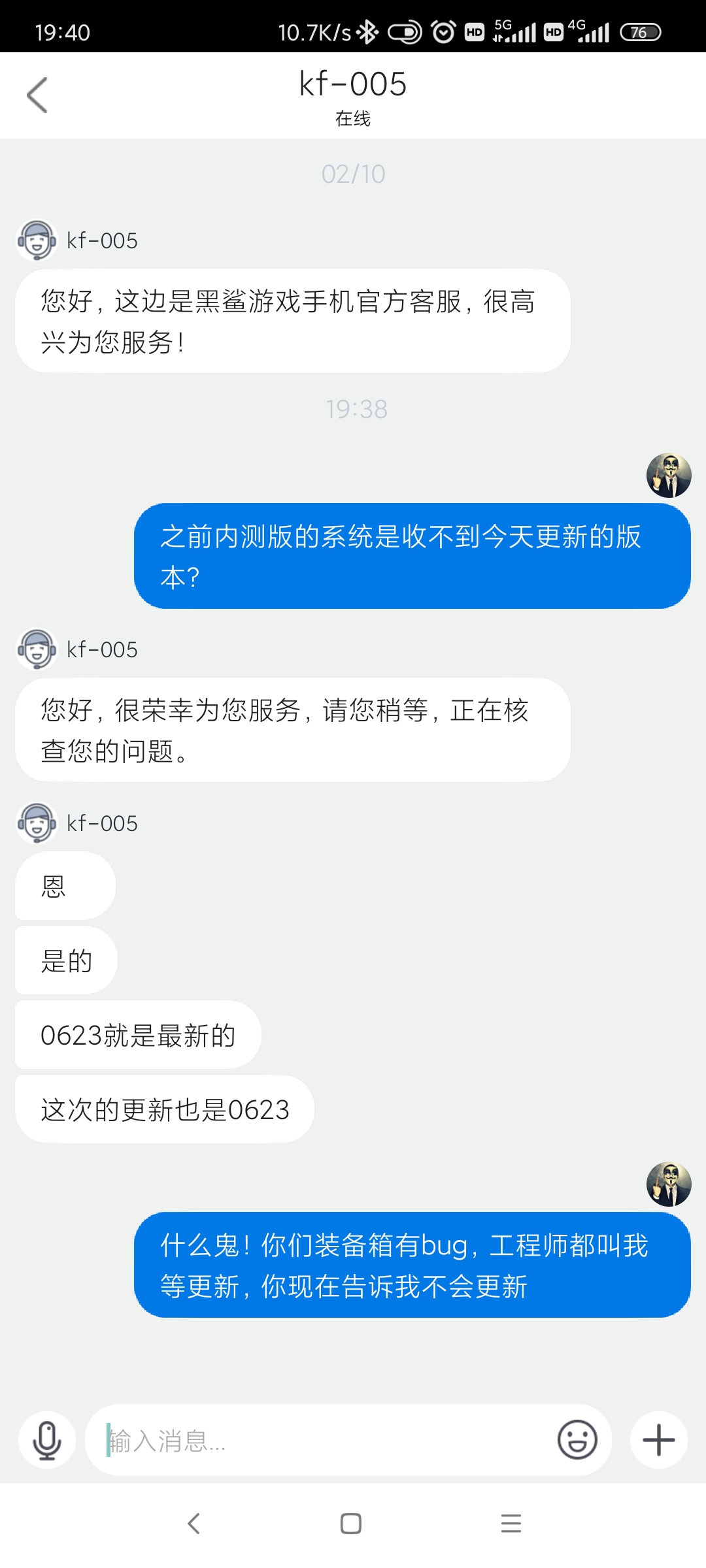Tap the system back navigation button
The width and height of the screenshot is (706, 1568).
193,1524
